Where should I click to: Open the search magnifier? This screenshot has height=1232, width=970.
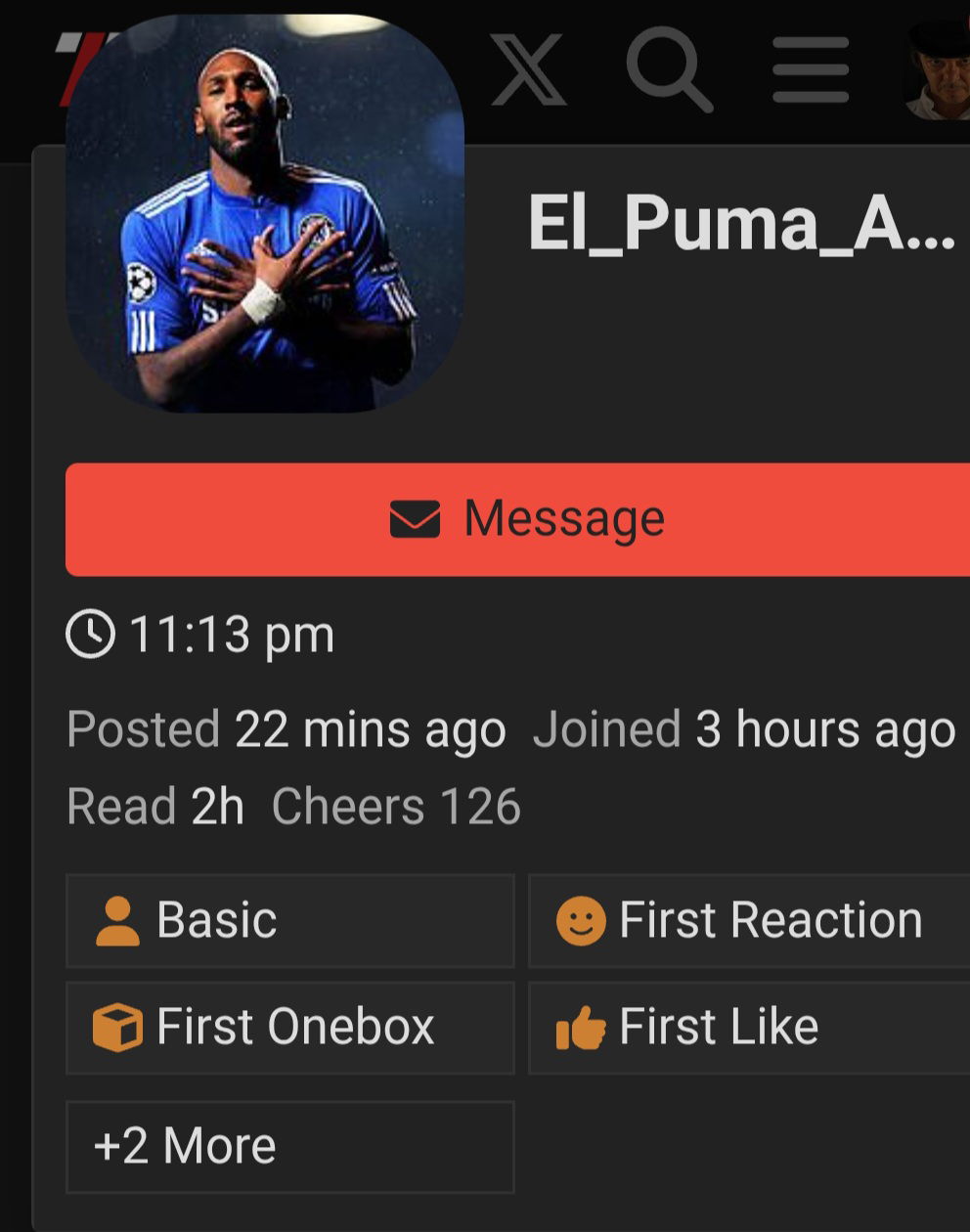(669, 69)
